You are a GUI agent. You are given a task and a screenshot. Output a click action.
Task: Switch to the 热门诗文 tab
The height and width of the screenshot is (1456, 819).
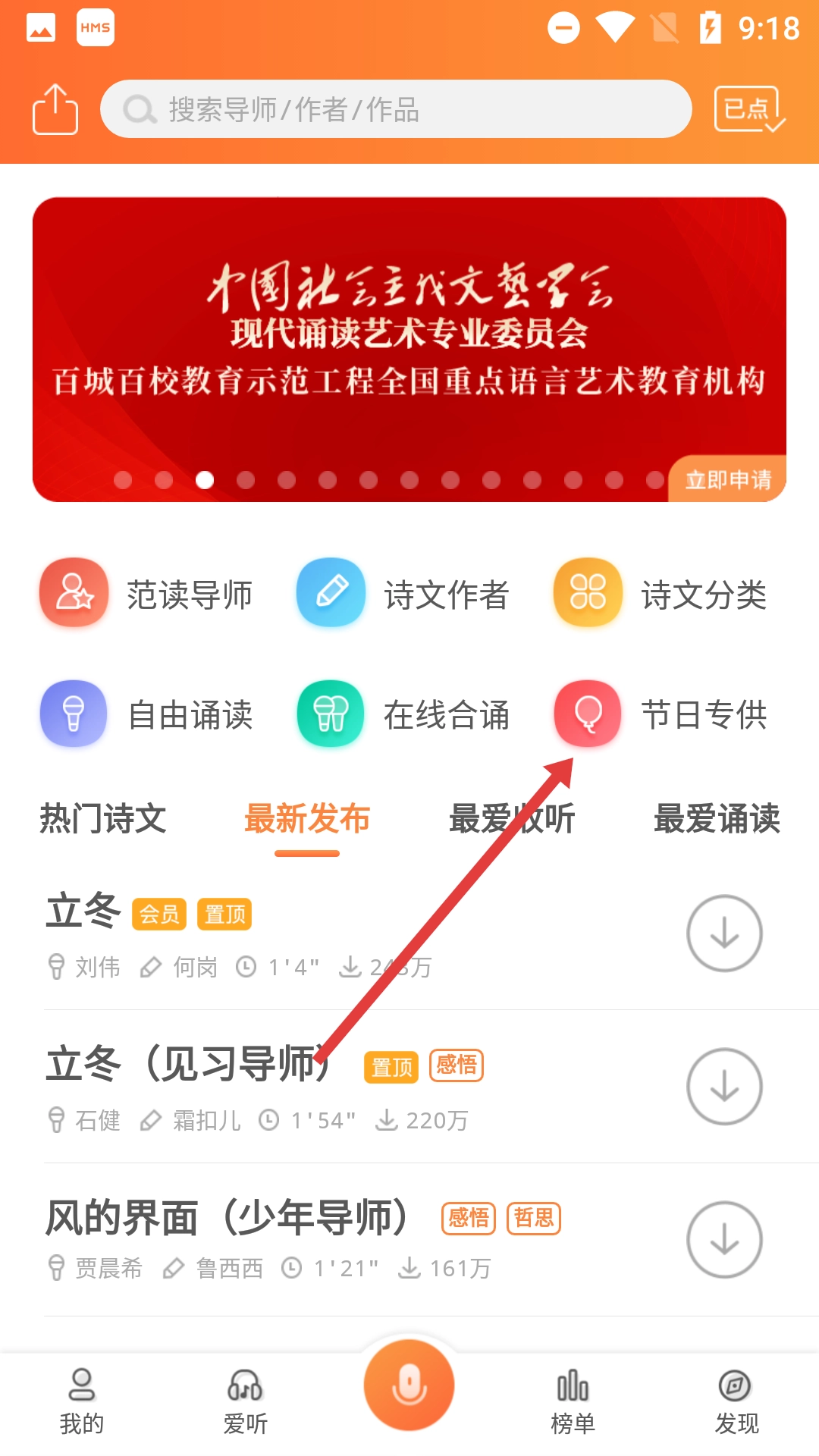pos(103,819)
